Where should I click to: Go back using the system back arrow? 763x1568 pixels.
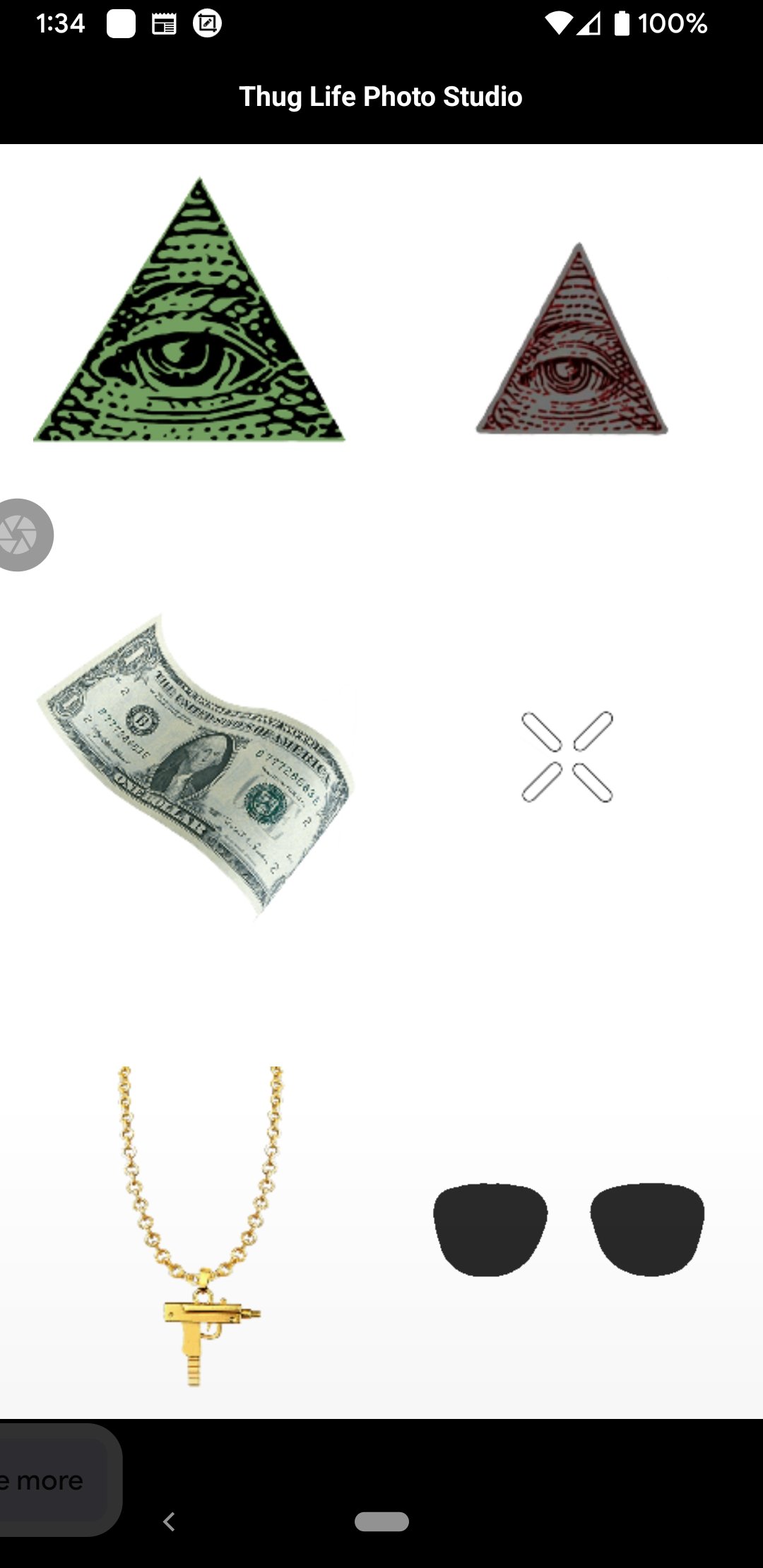click(x=169, y=1521)
